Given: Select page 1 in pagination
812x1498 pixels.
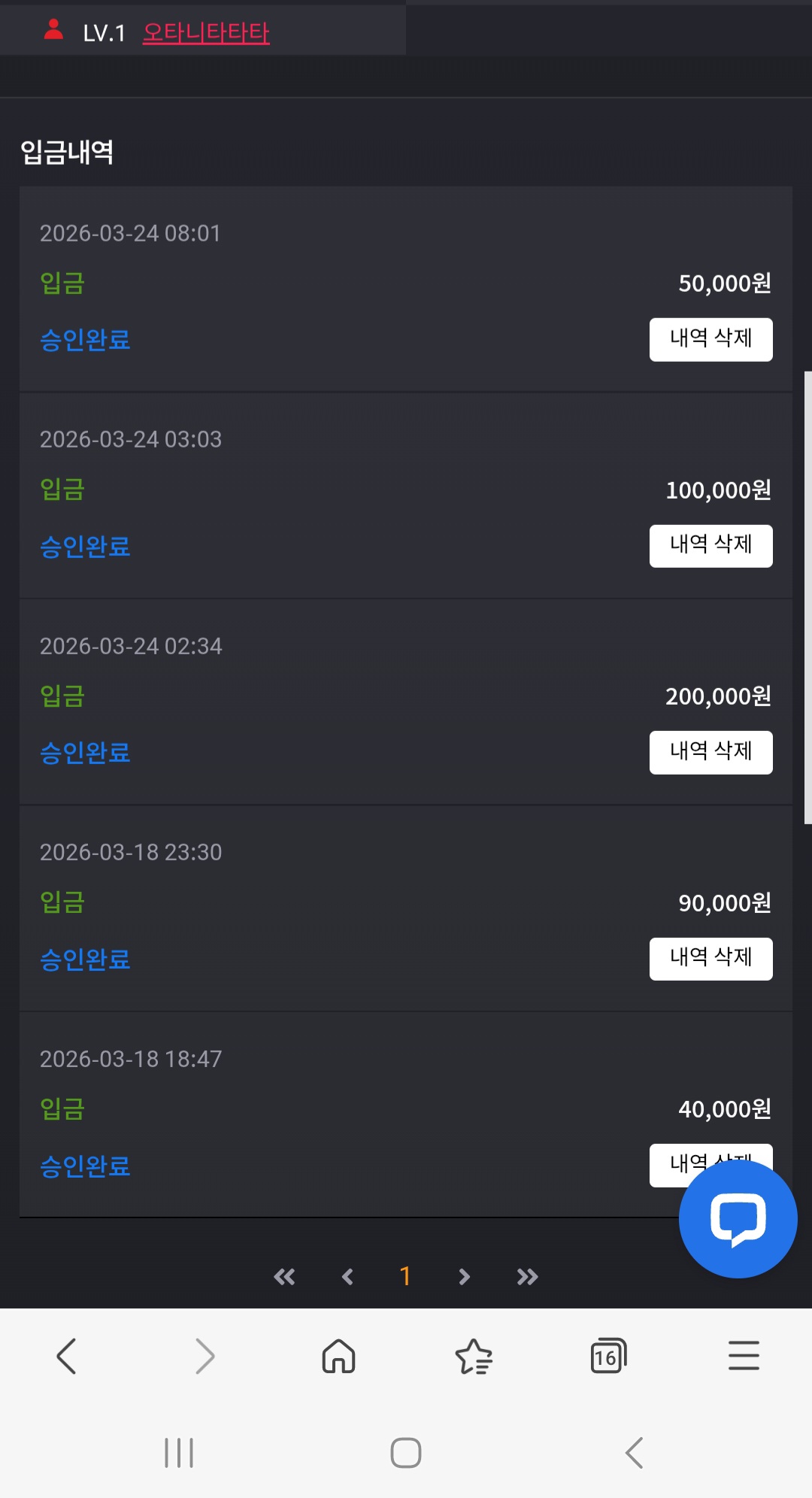Looking at the screenshot, I should coord(405,1276).
